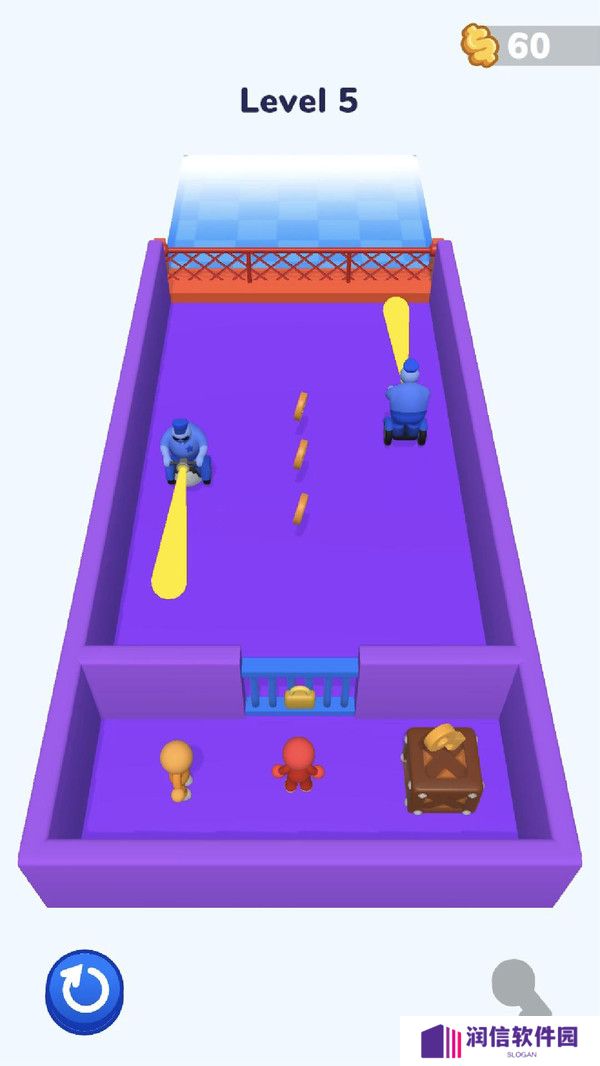Restart the level with the blue button
The image size is (600, 1066).
point(85,991)
